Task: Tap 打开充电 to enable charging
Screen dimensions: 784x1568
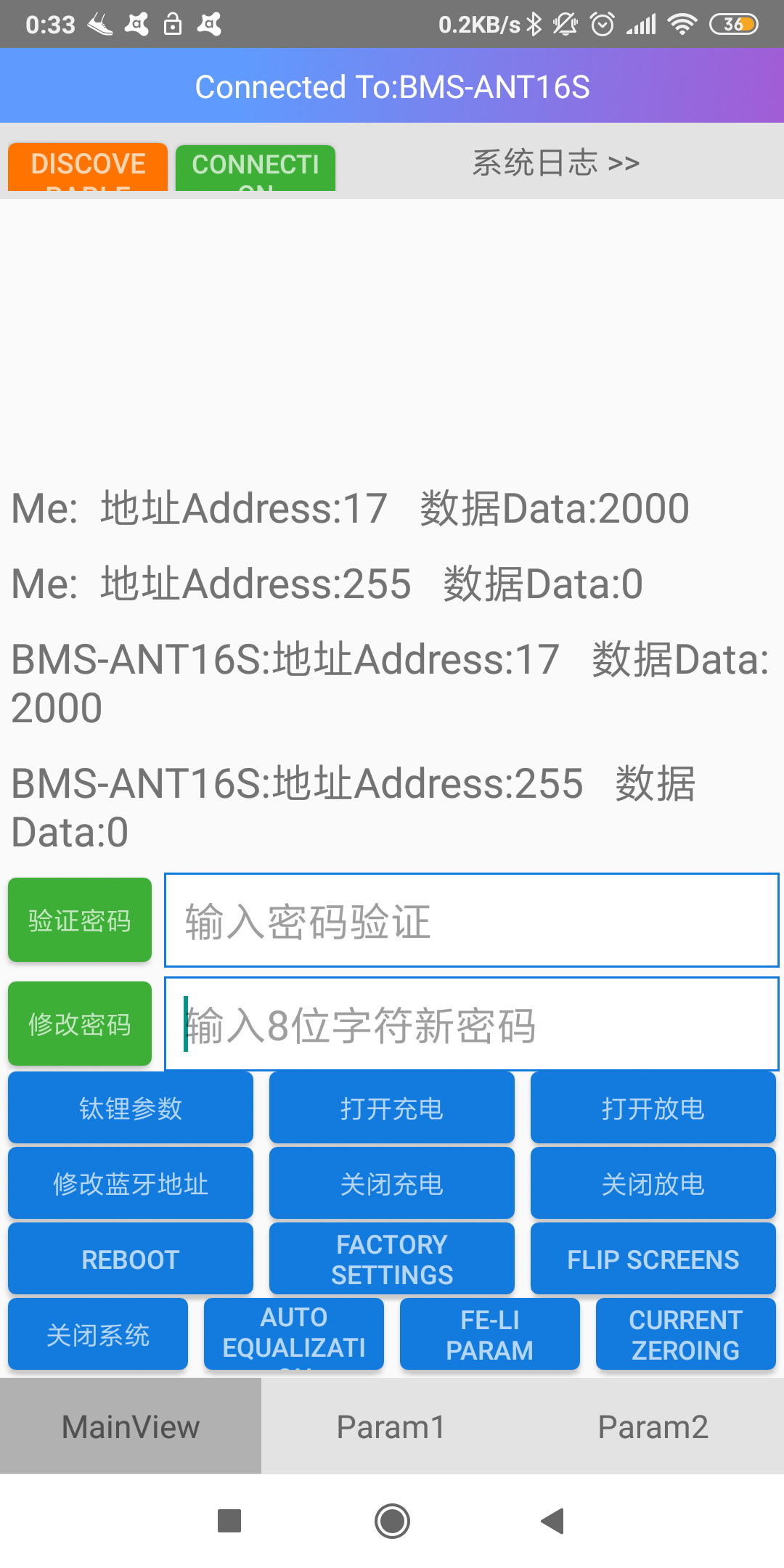Action: (392, 1108)
